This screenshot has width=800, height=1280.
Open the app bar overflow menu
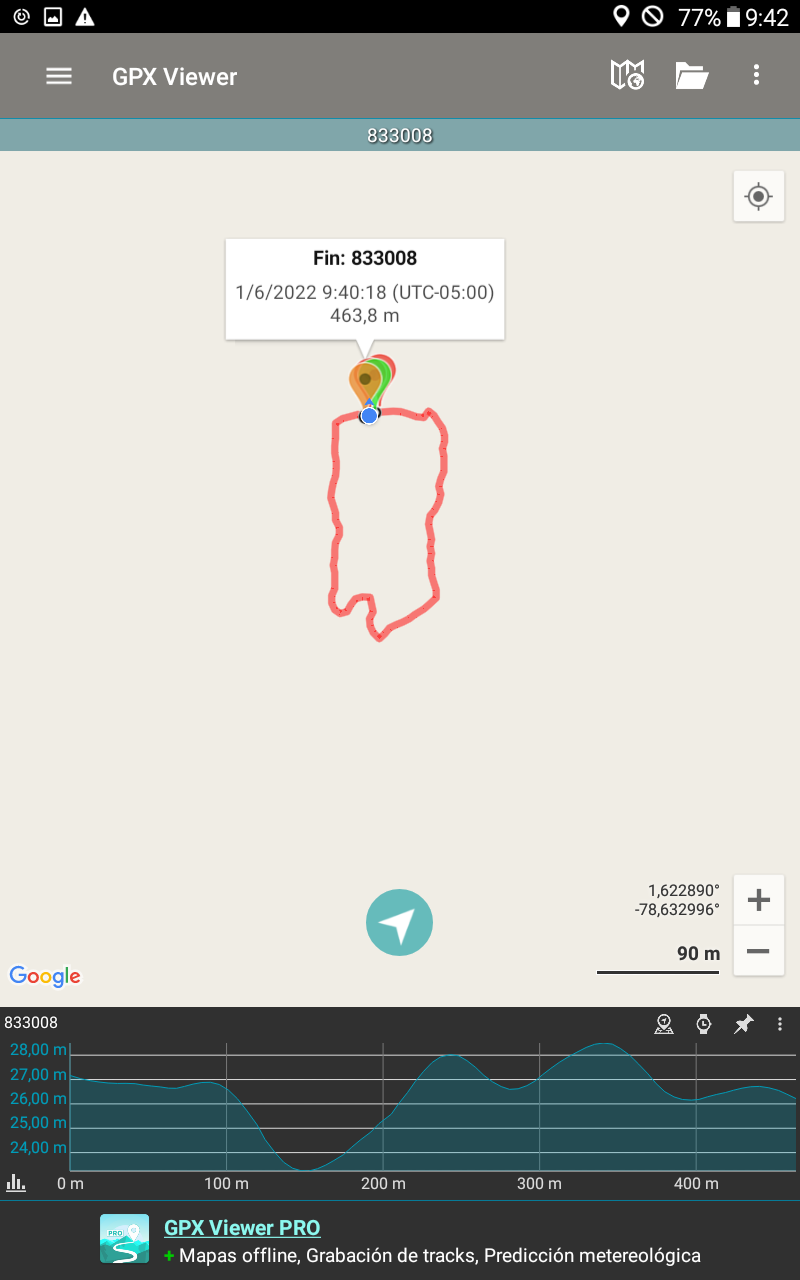click(x=756, y=75)
